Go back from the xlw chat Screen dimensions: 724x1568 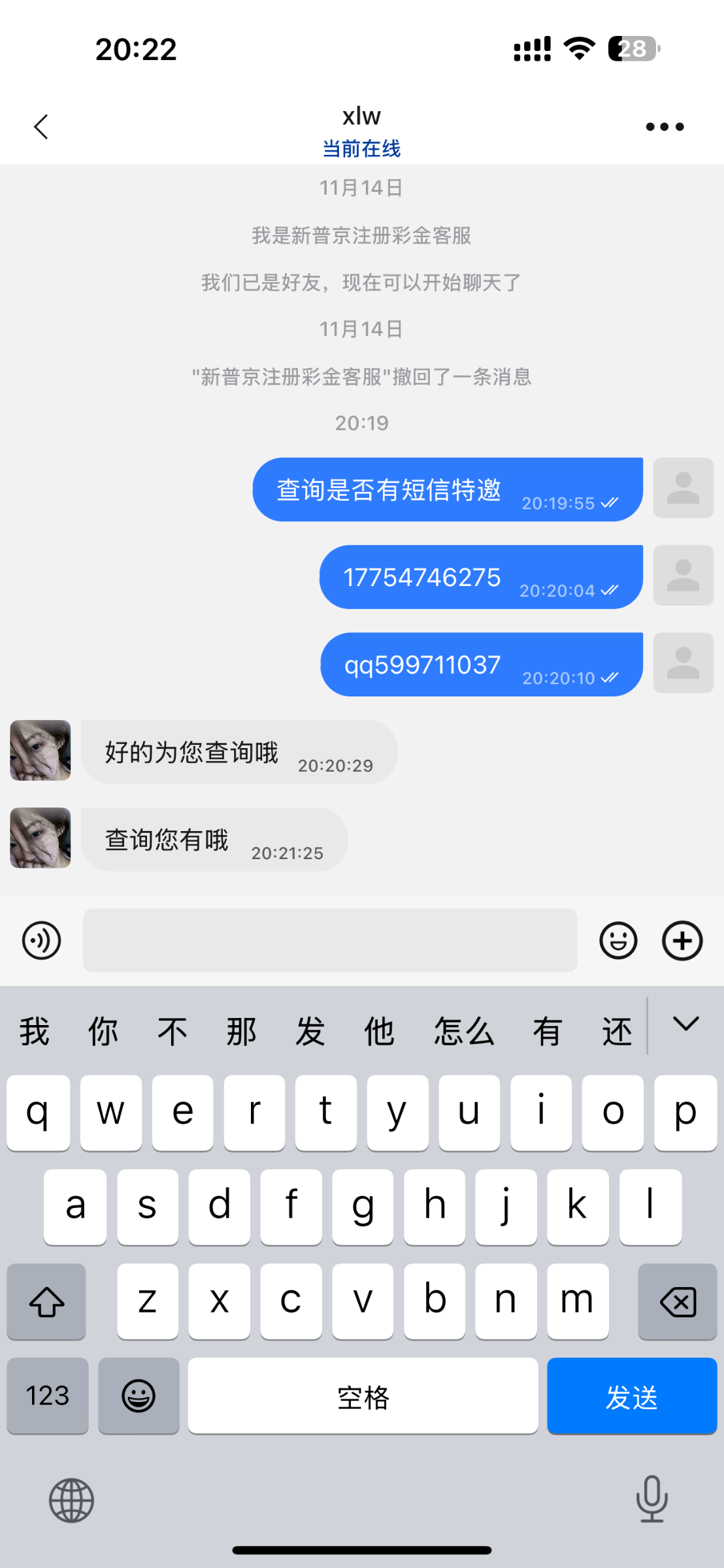click(x=41, y=127)
